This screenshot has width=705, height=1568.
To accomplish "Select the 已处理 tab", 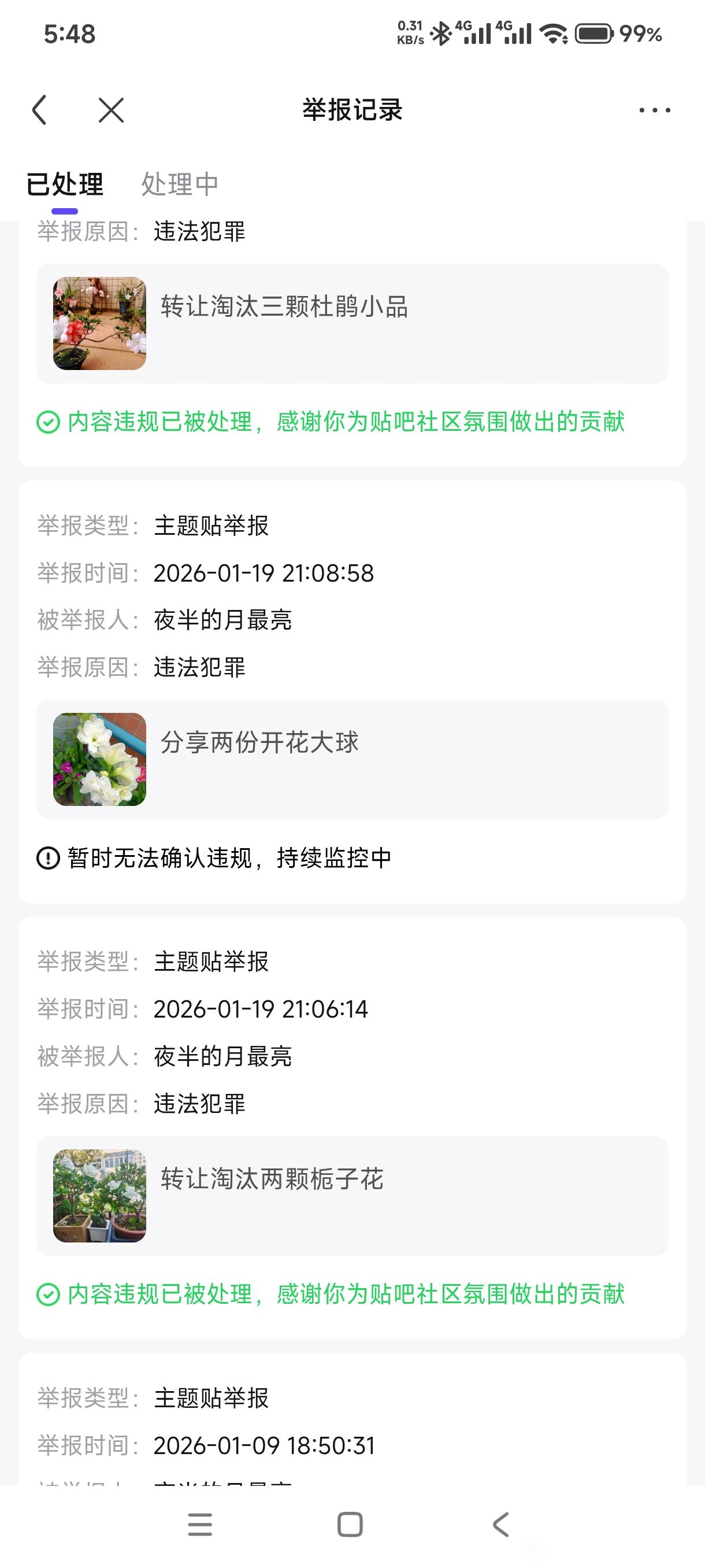I will pyautogui.click(x=65, y=184).
